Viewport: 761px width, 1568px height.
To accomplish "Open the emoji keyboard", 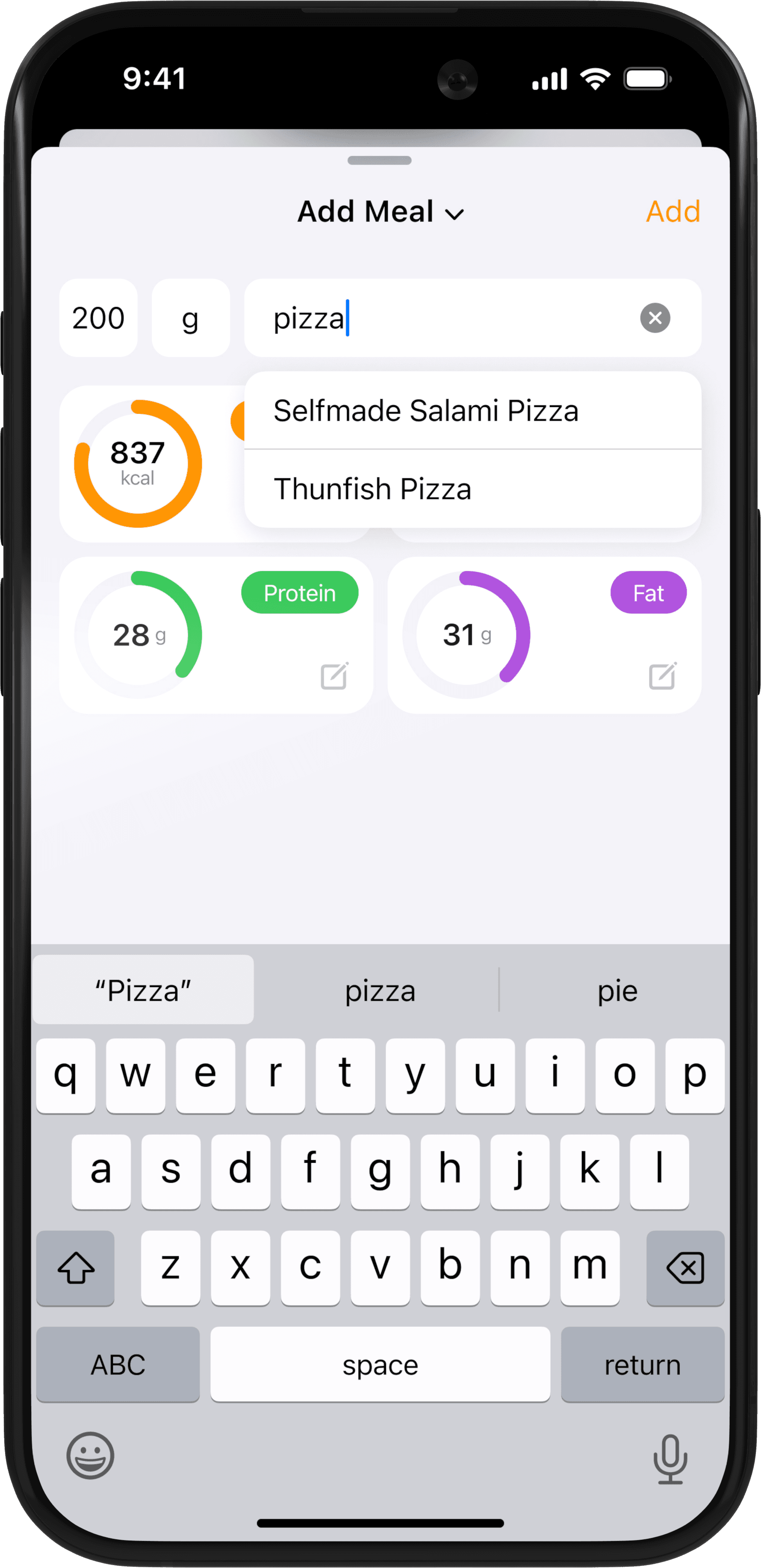I will tap(90, 1456).
